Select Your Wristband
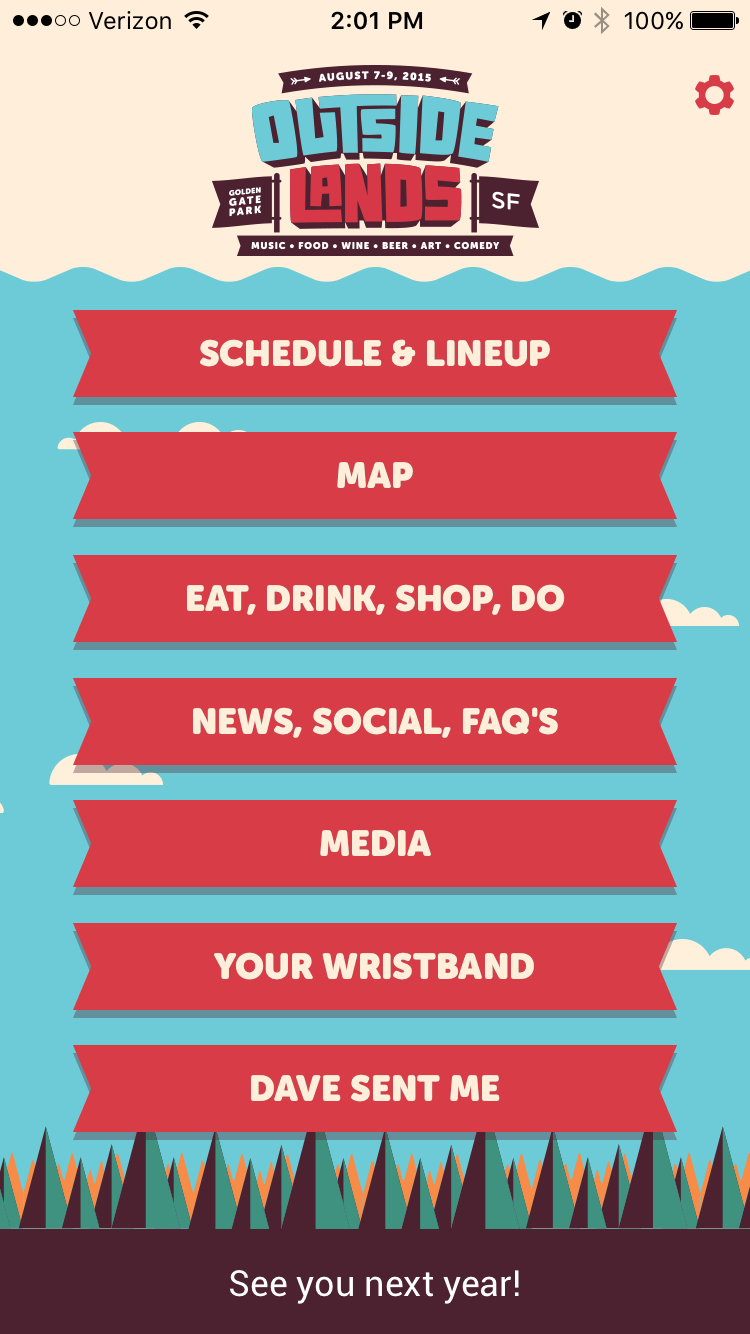The image size is (750, 1334). click(375, 967)
